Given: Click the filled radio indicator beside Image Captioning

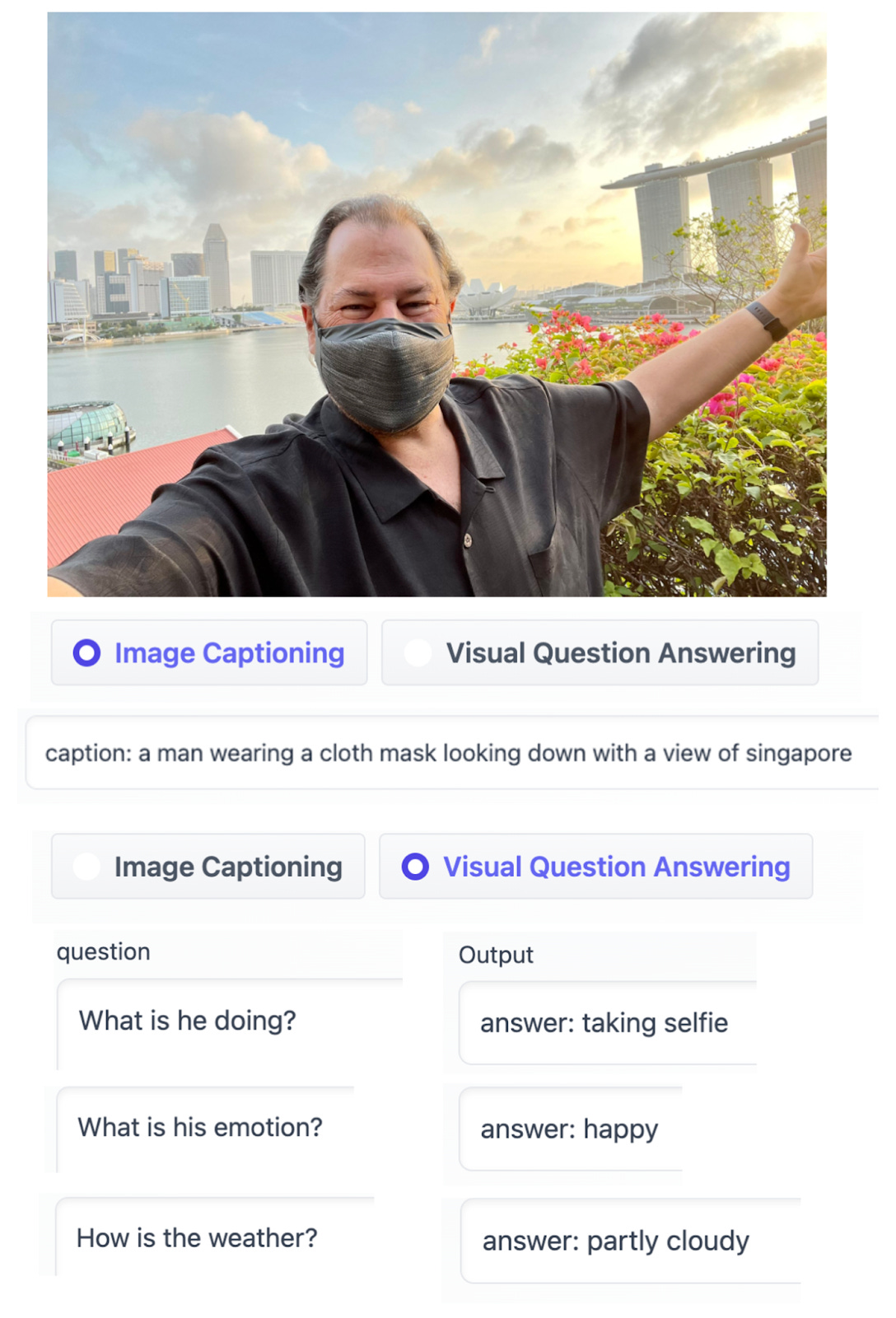Looking at the screenshot, I should point(86,652).
